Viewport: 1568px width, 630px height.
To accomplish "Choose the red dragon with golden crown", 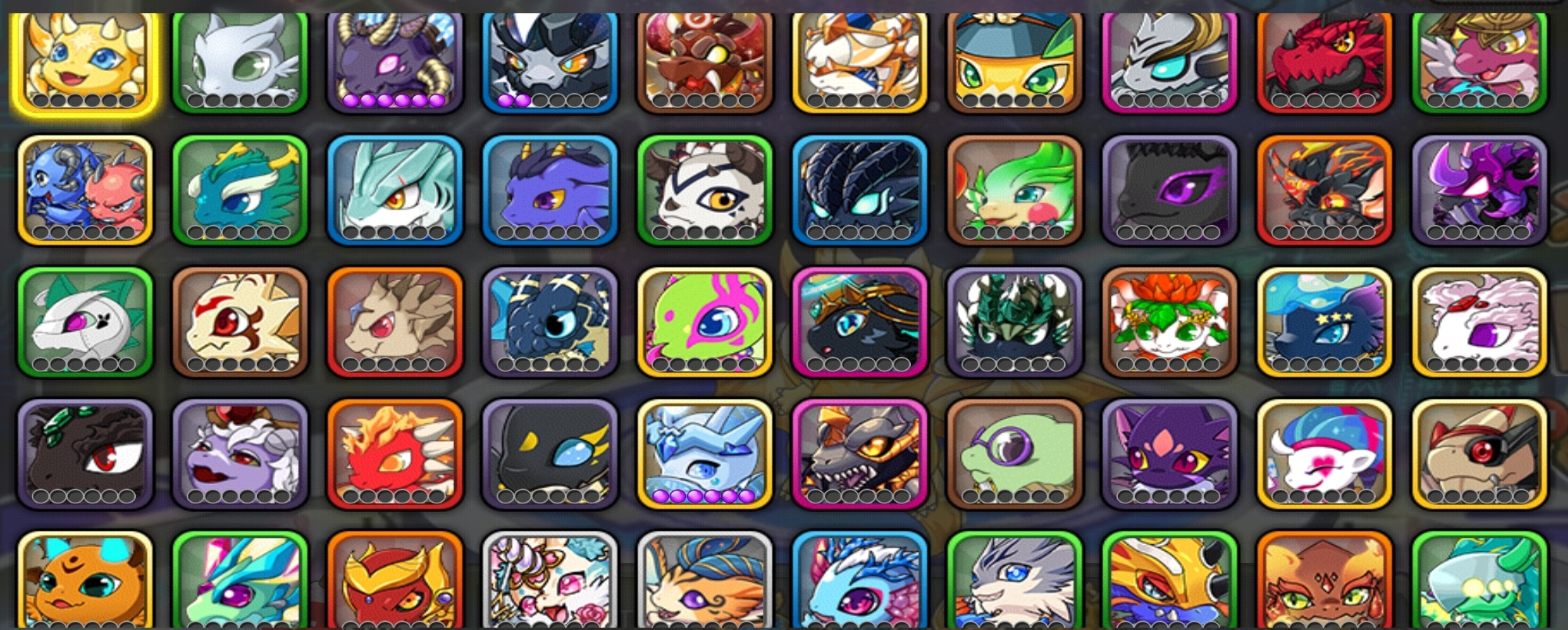I will pyautogui.click(x=395, y=582).
